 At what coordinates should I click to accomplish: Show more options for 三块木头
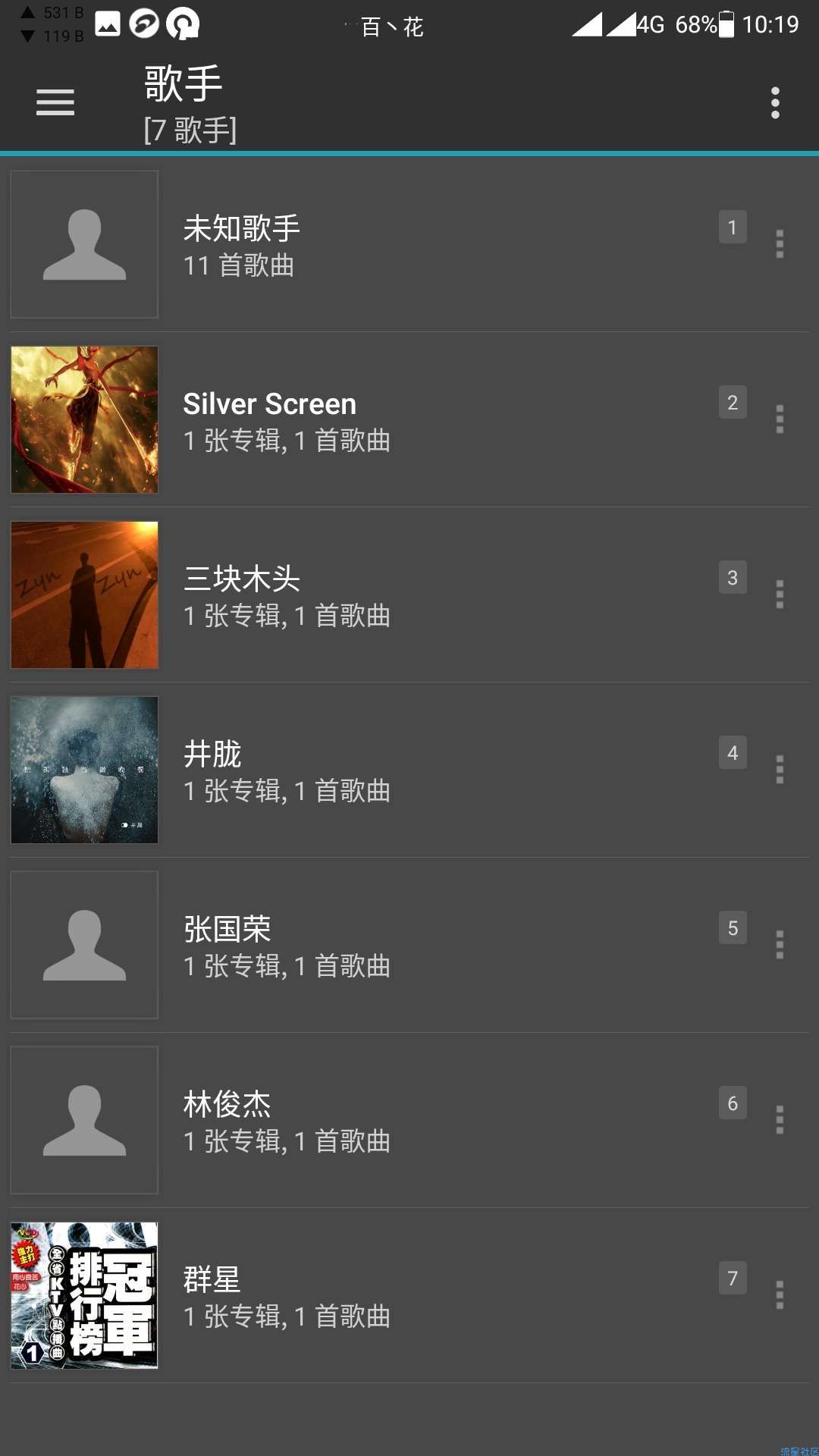(780, 595)
